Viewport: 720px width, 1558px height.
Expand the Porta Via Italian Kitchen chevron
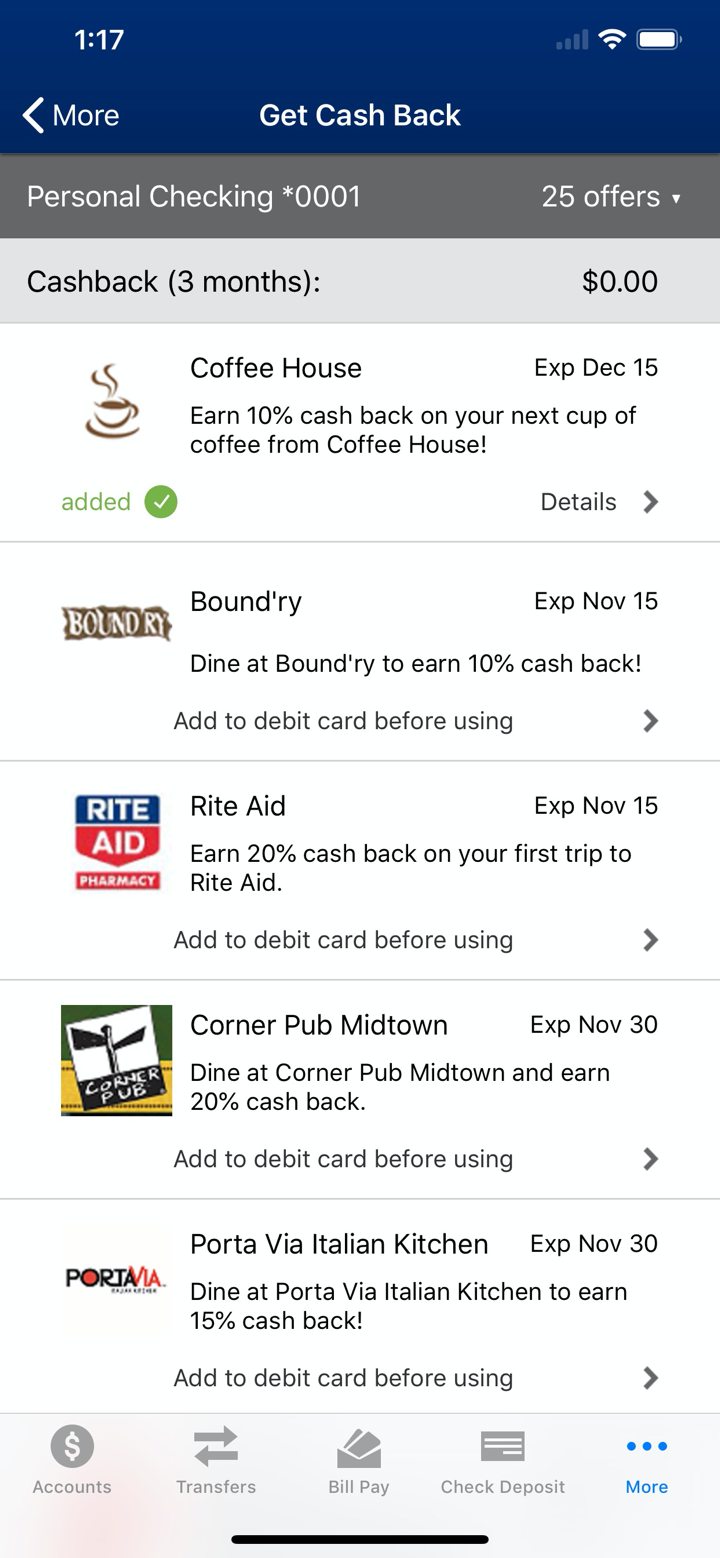(650, 1377)
